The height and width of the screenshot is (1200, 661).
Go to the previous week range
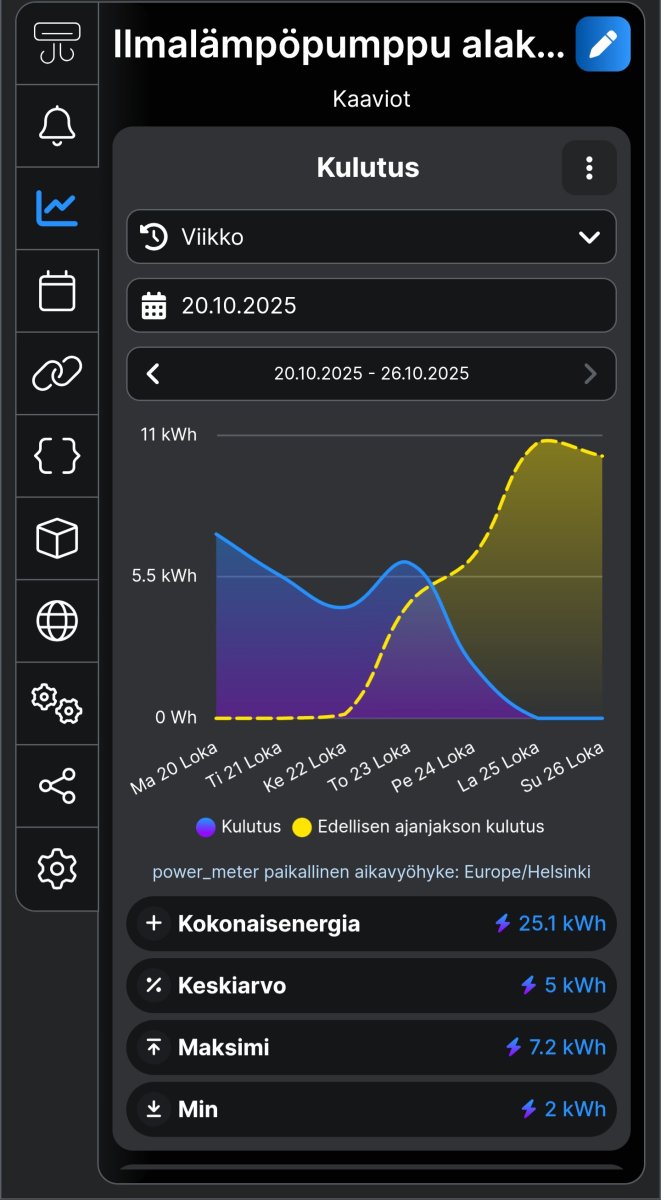click(x=153, y=374)
